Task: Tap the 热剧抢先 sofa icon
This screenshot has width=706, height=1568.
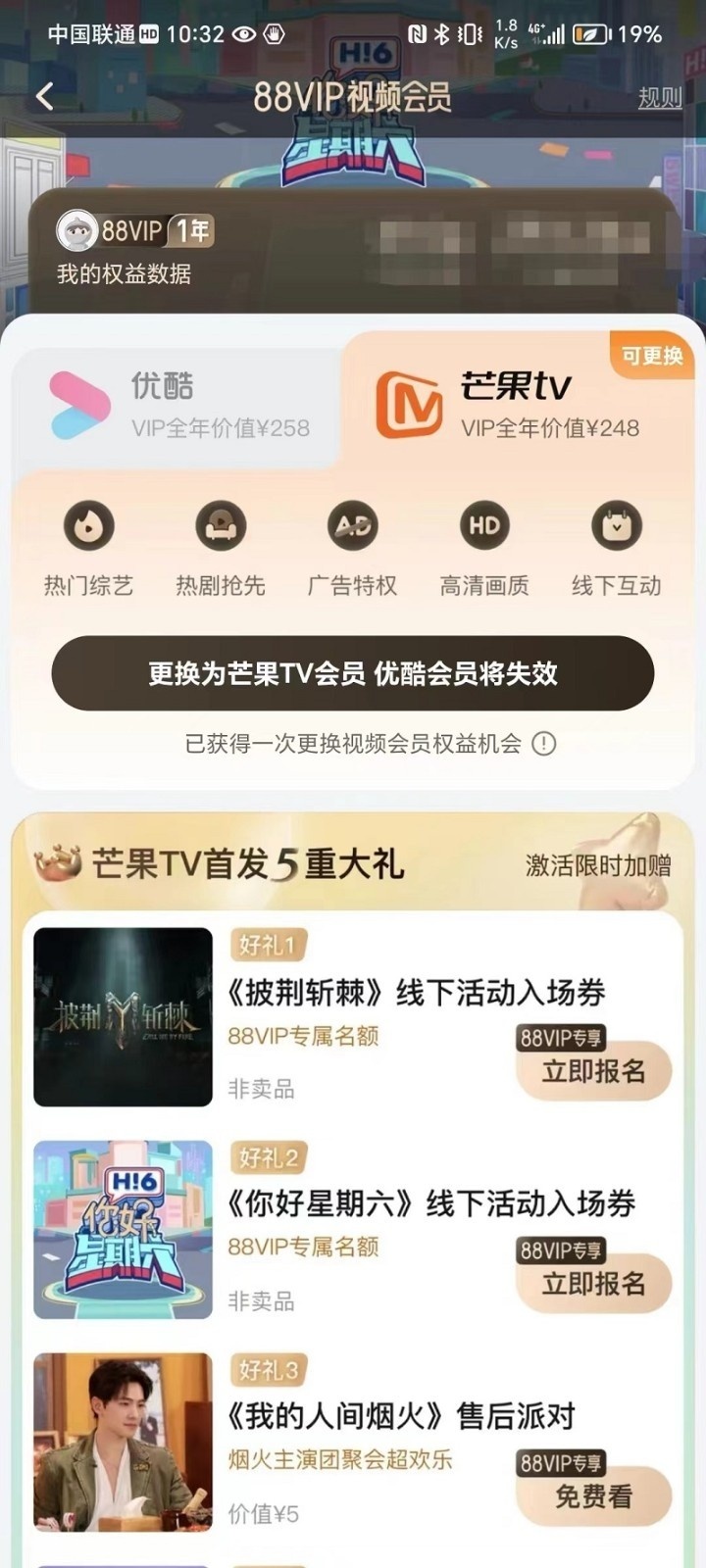Action: pos(220,526)
